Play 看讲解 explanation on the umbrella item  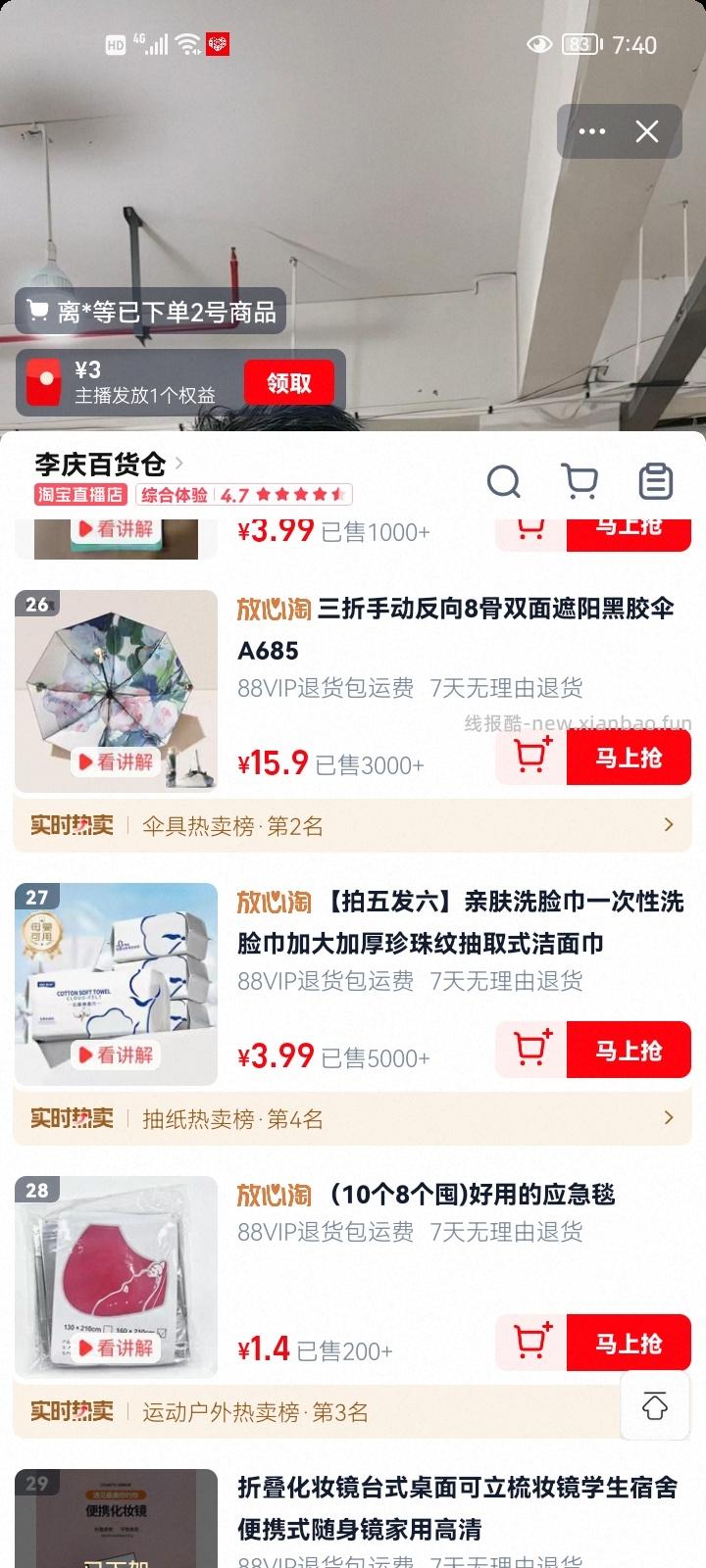click(117, 761)
